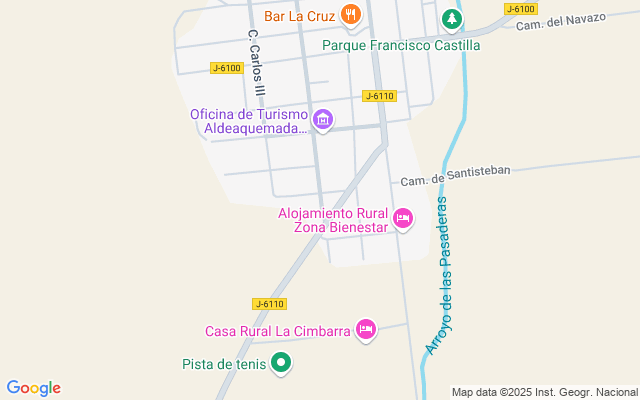
Task: Tap Oficina de Turismo Aldeaquemada marker
Action: pyautogui.click(x=323, y=121)
